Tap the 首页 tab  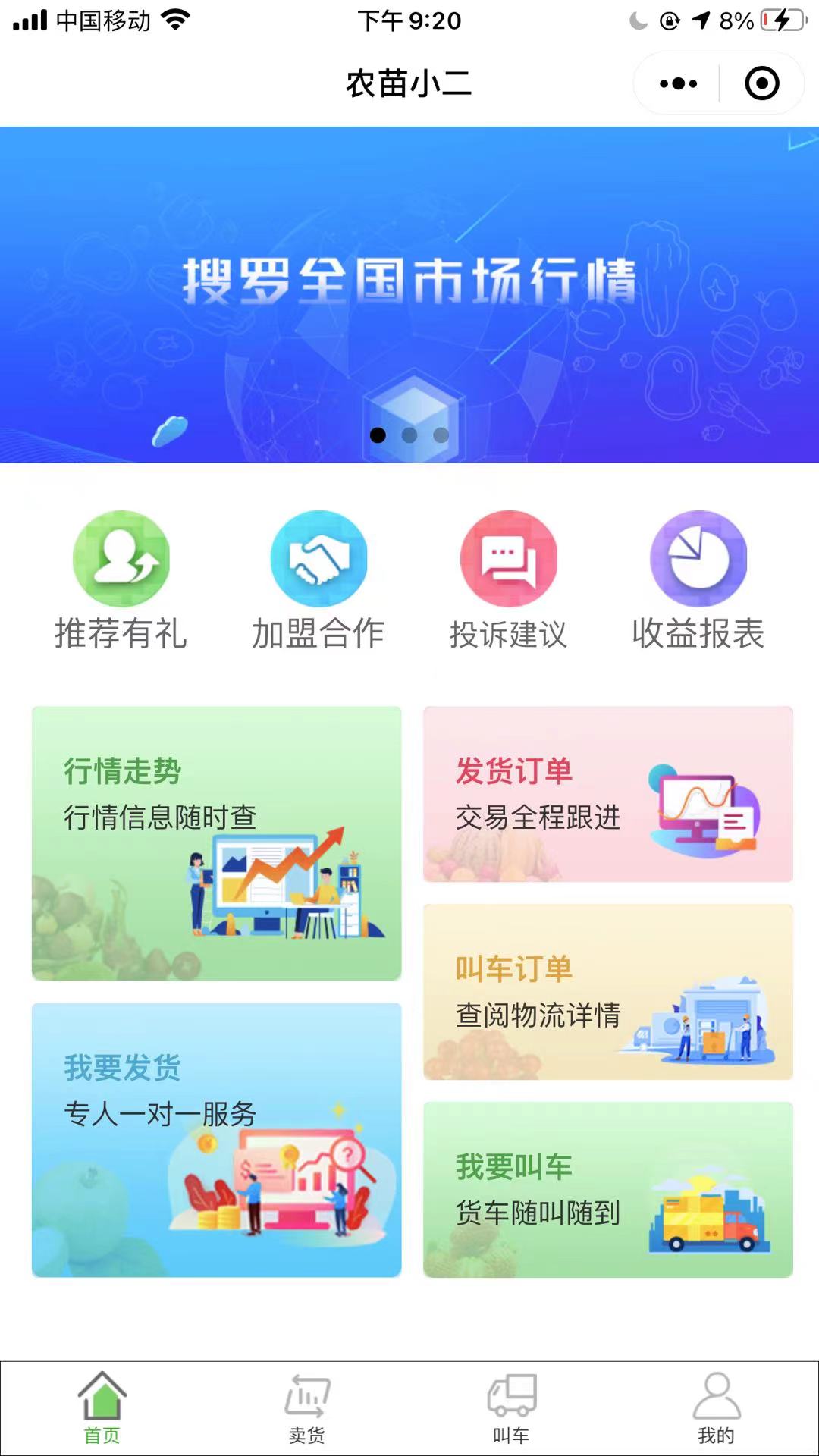[102, 1408]
